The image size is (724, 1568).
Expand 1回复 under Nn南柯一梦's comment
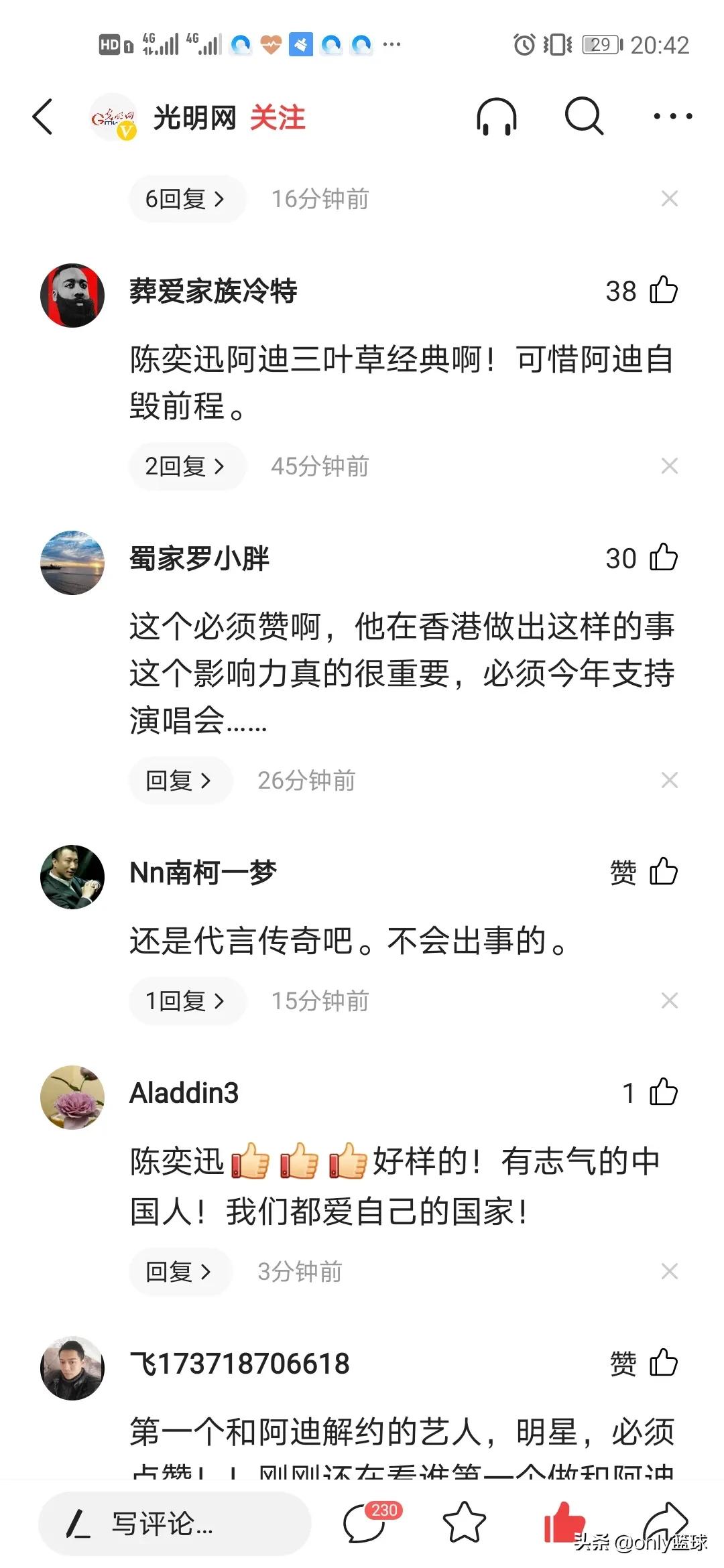pyautogui.click(x=187, y=1001)
